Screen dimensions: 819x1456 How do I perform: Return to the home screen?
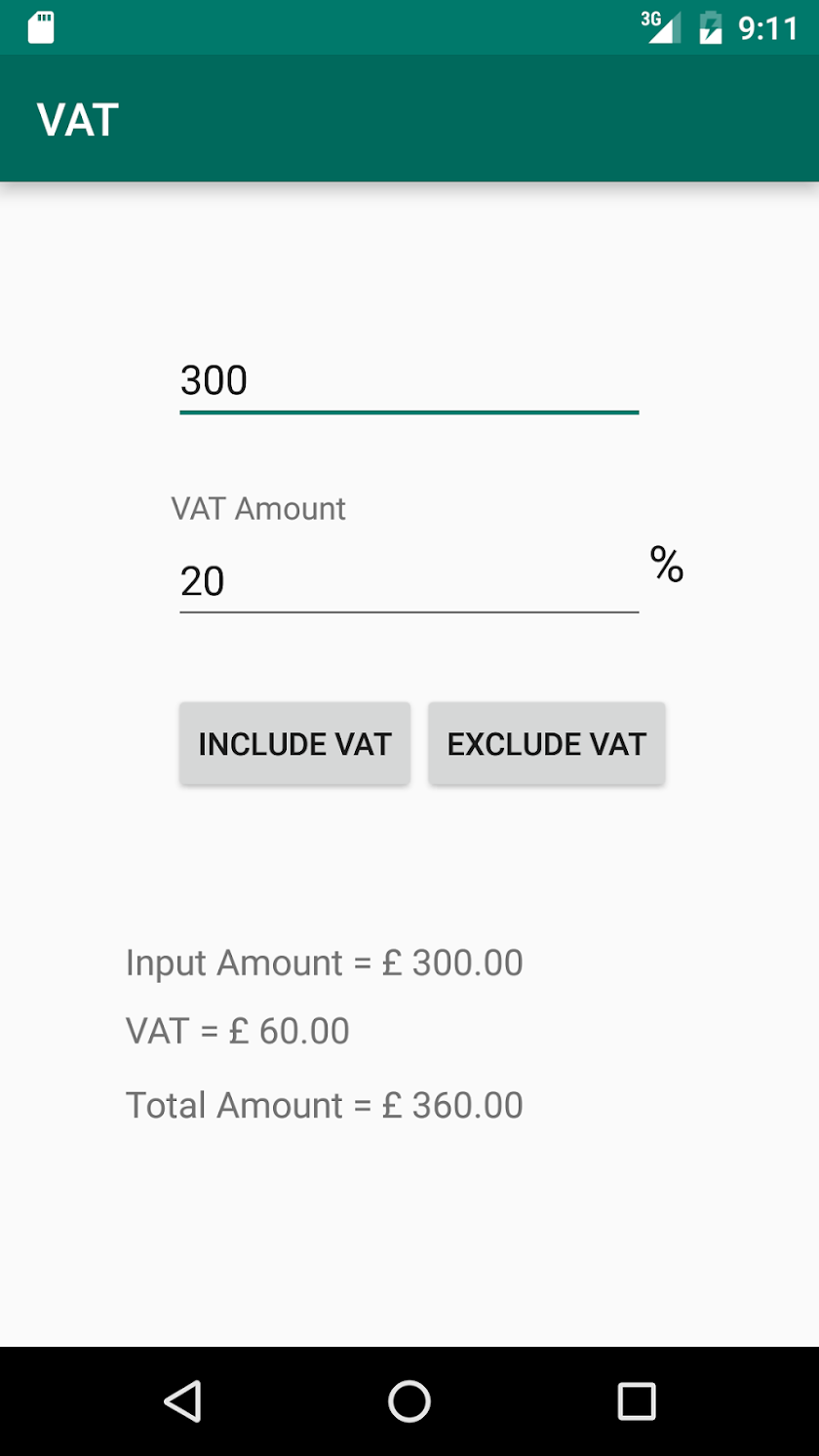coord(409,1401)
